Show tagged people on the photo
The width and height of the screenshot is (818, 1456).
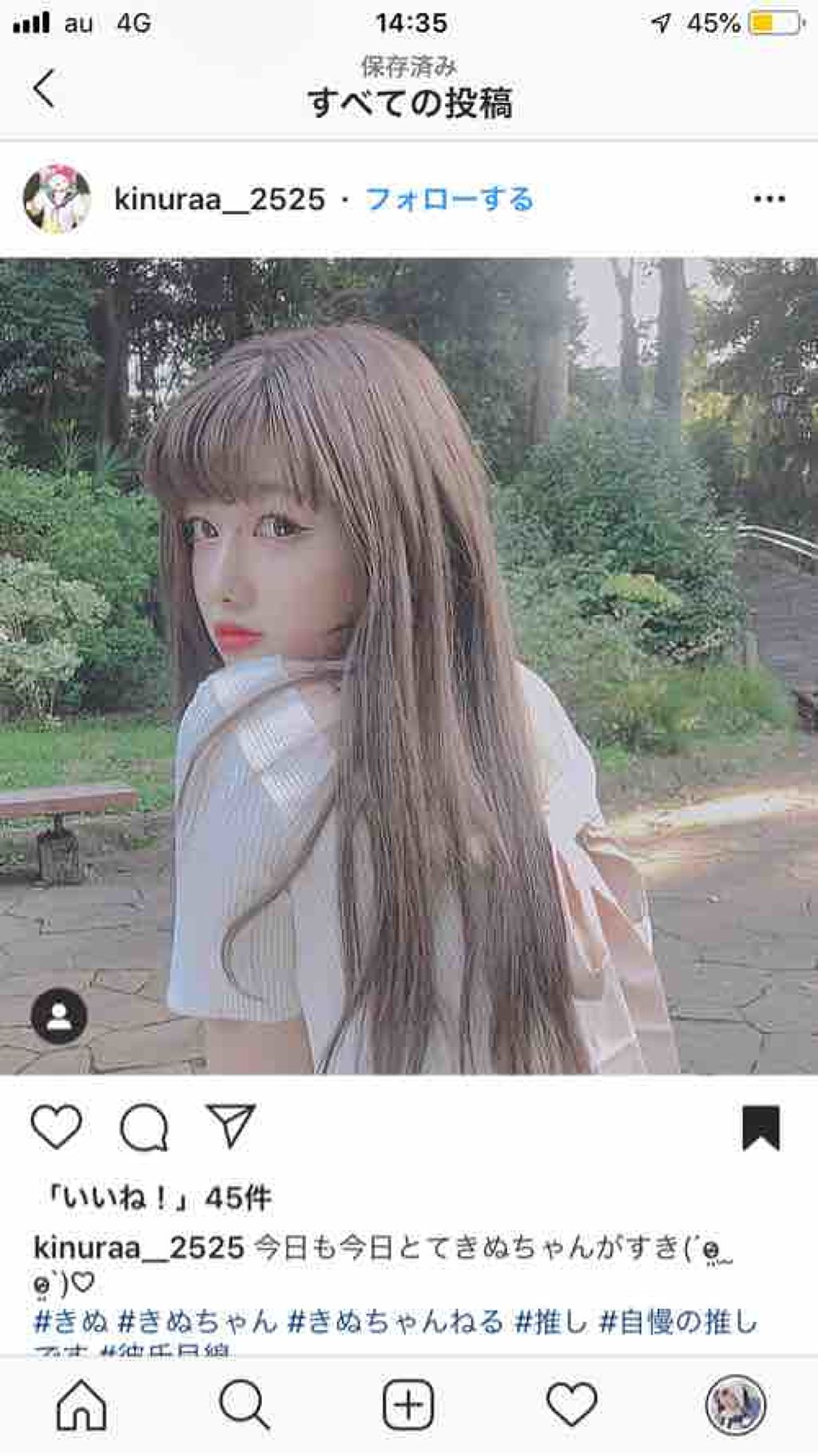click(x=58, y=1016)
